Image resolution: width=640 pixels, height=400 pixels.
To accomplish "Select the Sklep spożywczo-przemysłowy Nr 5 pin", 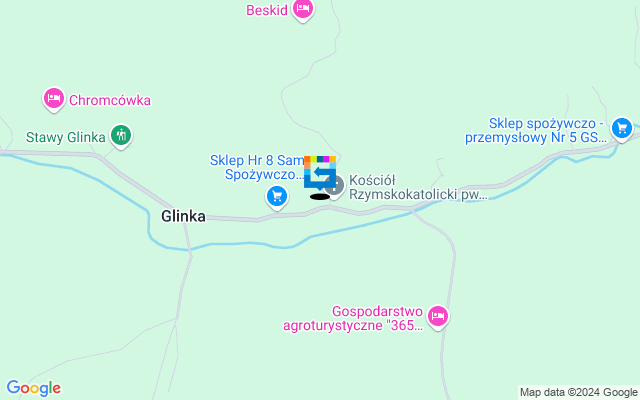I will point(622,127).
